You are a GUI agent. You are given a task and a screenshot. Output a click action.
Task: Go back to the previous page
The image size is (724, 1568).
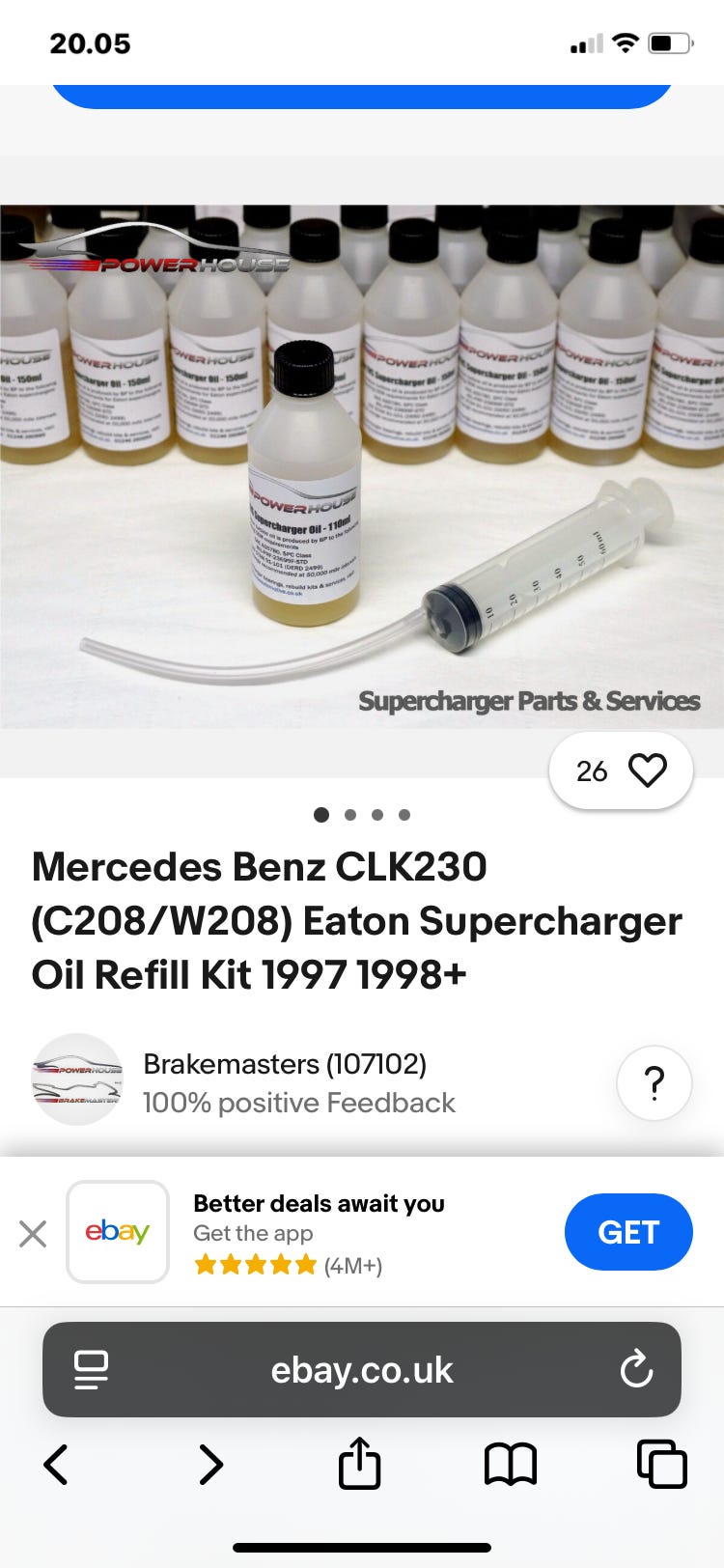(x=56, y=1464)
